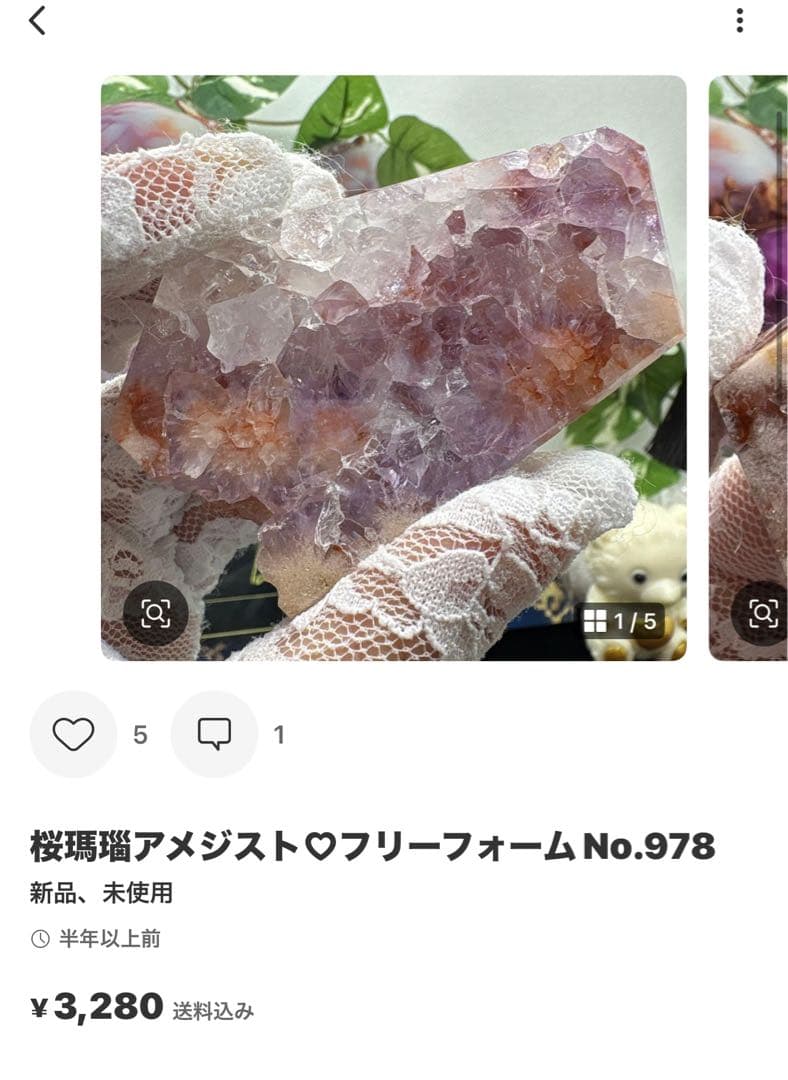Tap the image search lens on the main photo

click(x=153, y=614)
